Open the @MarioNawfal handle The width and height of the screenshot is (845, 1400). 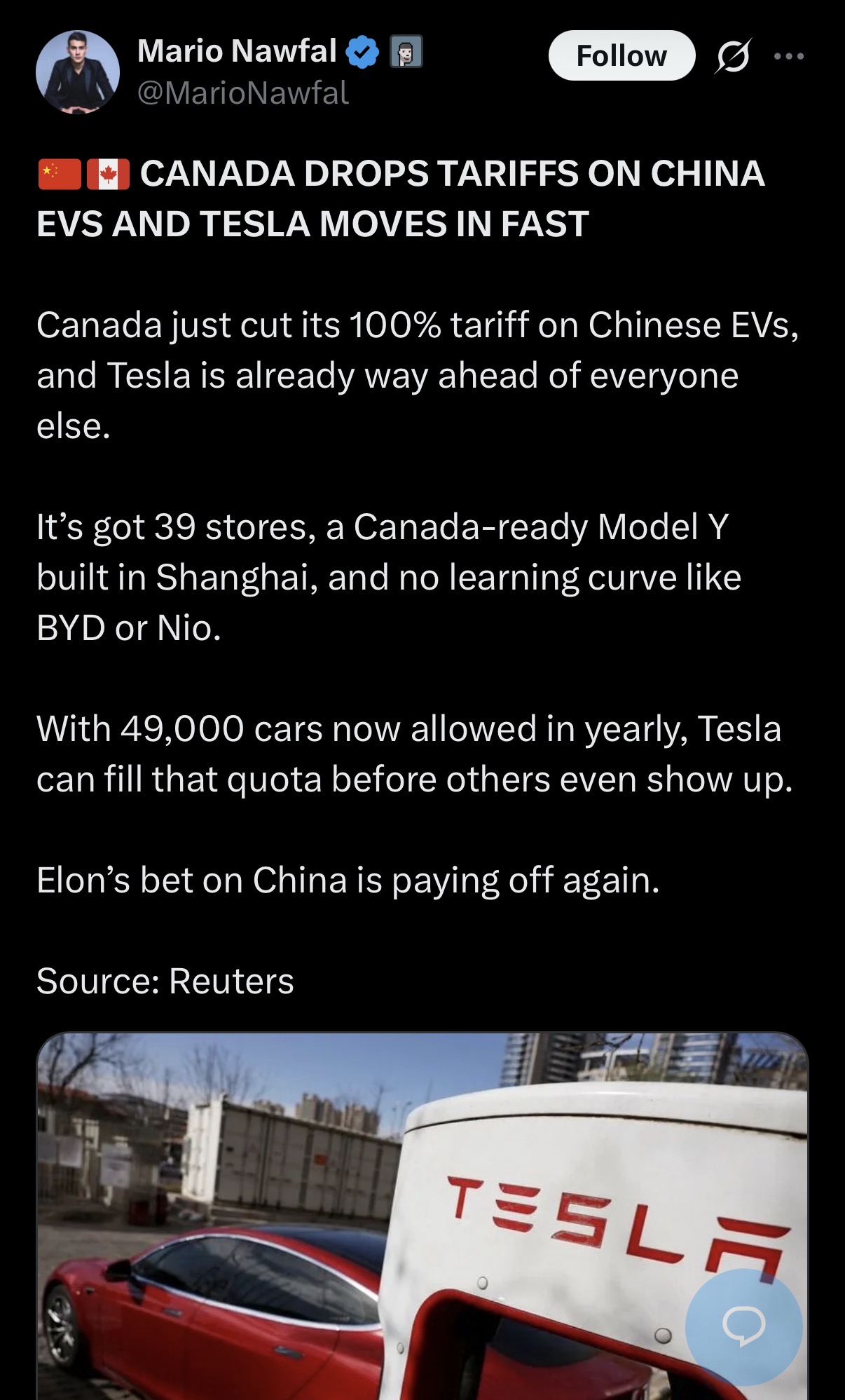click(x=242, y=93)
